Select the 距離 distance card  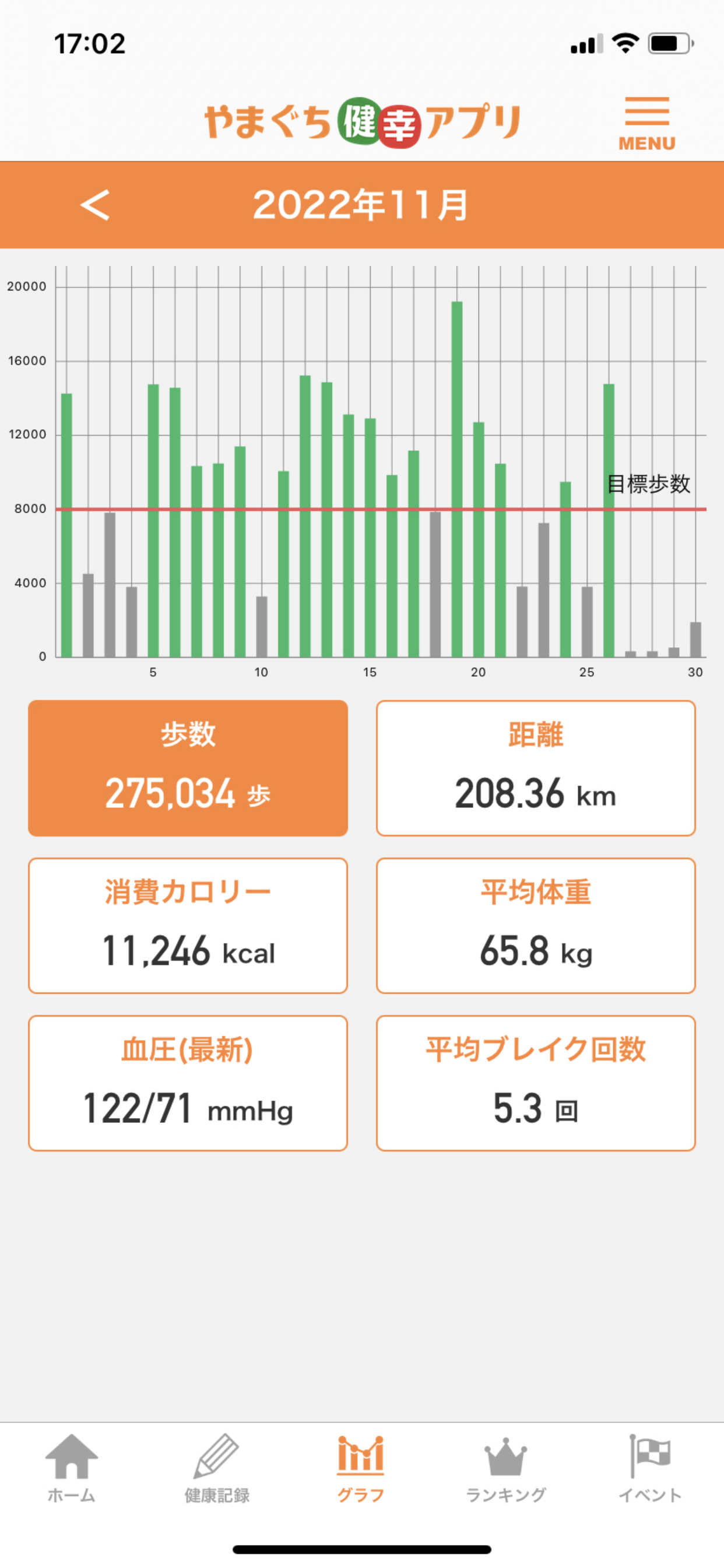point(535,768)
